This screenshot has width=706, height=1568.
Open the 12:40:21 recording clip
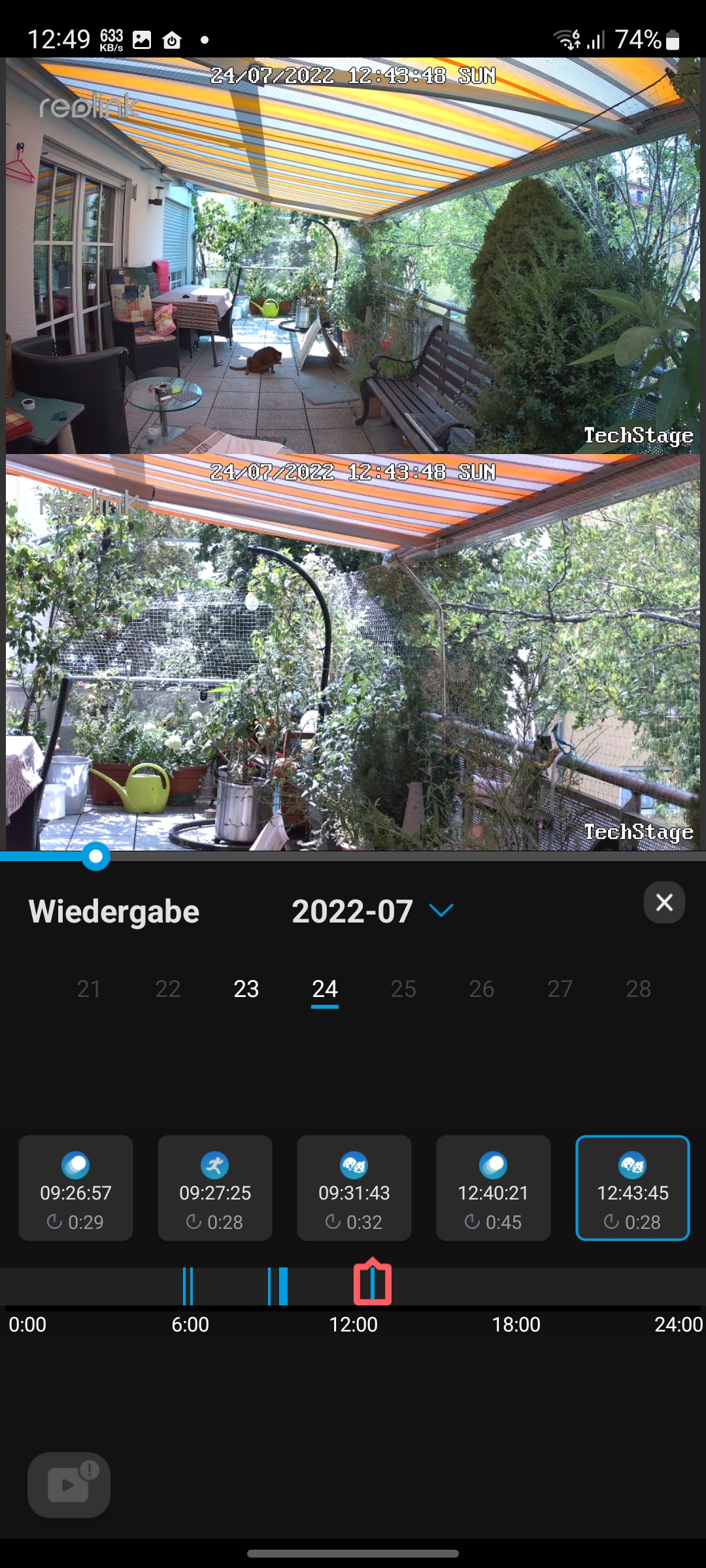tap(494, 1188)
